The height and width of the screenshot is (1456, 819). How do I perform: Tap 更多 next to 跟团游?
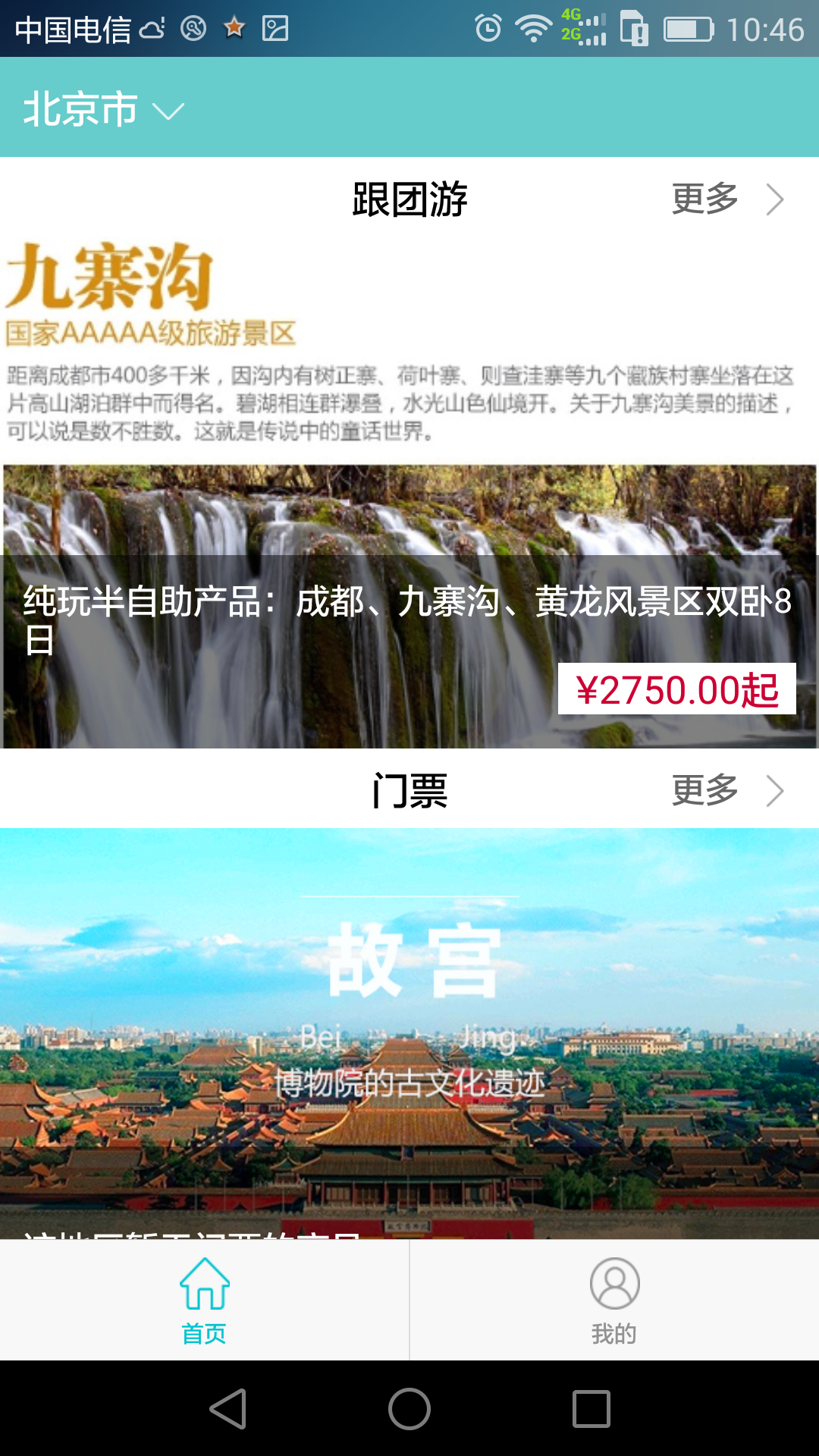726,199
